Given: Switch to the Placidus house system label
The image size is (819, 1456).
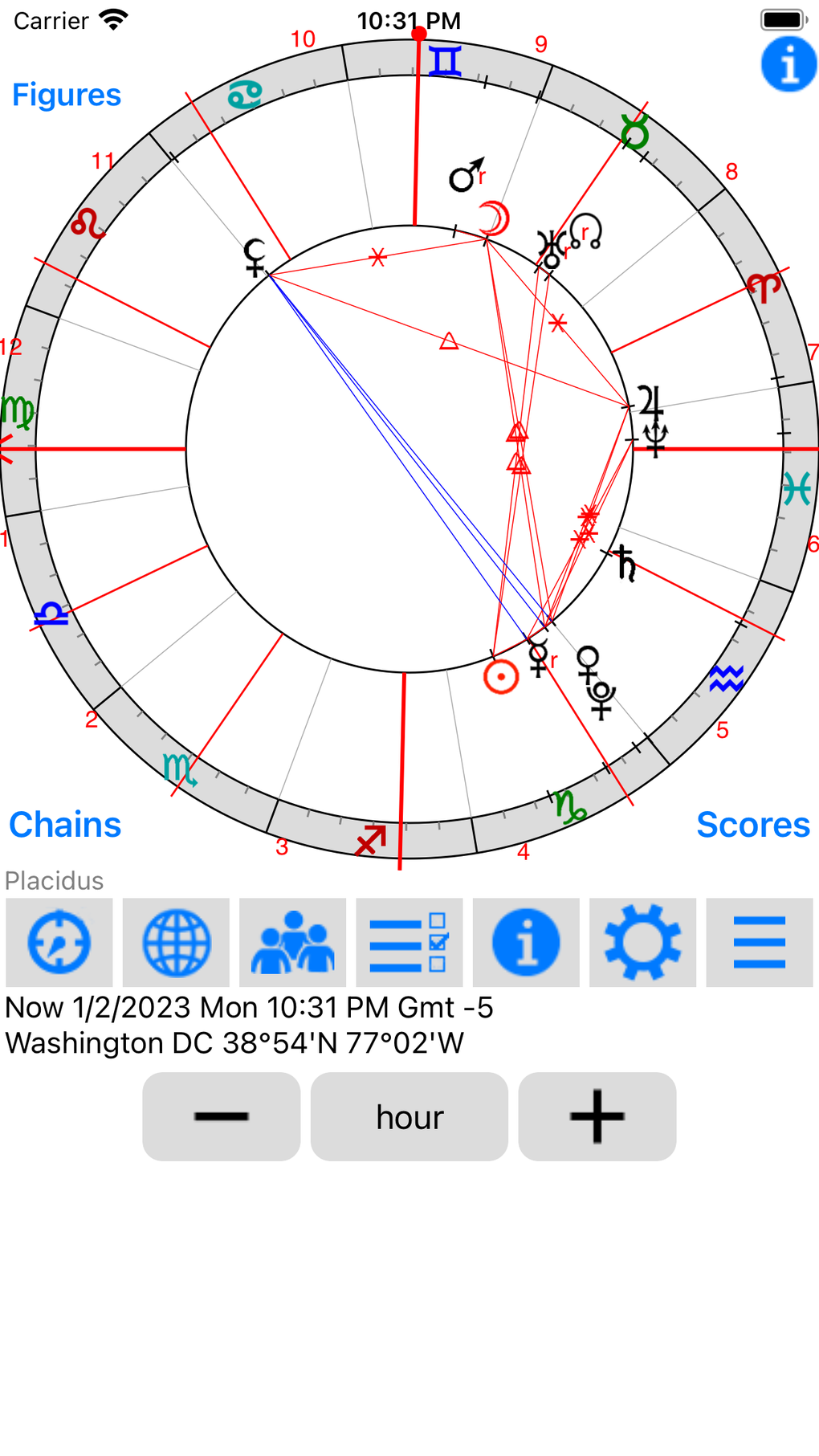Looking at the screenshot, I should (53, 880).
